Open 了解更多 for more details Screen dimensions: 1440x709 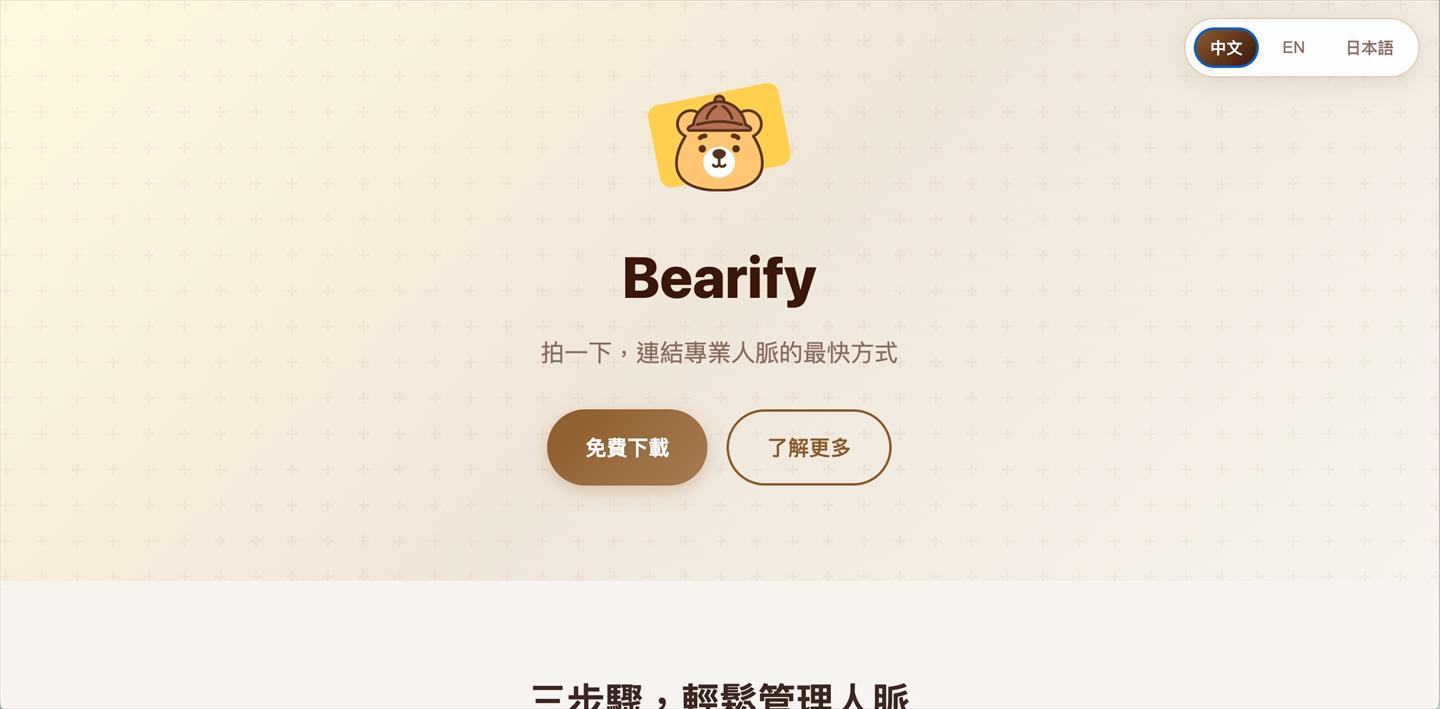click(808, 447)
